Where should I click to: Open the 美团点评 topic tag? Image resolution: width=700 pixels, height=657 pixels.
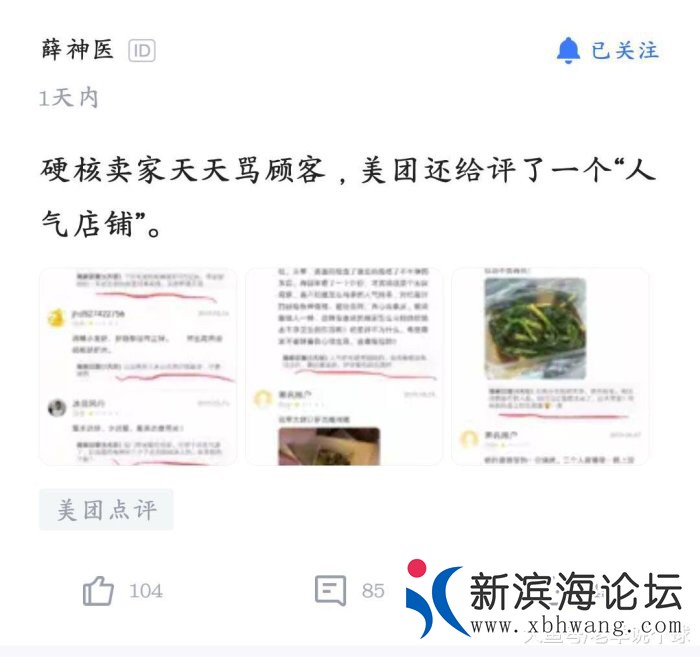click(x=106, y=510)
